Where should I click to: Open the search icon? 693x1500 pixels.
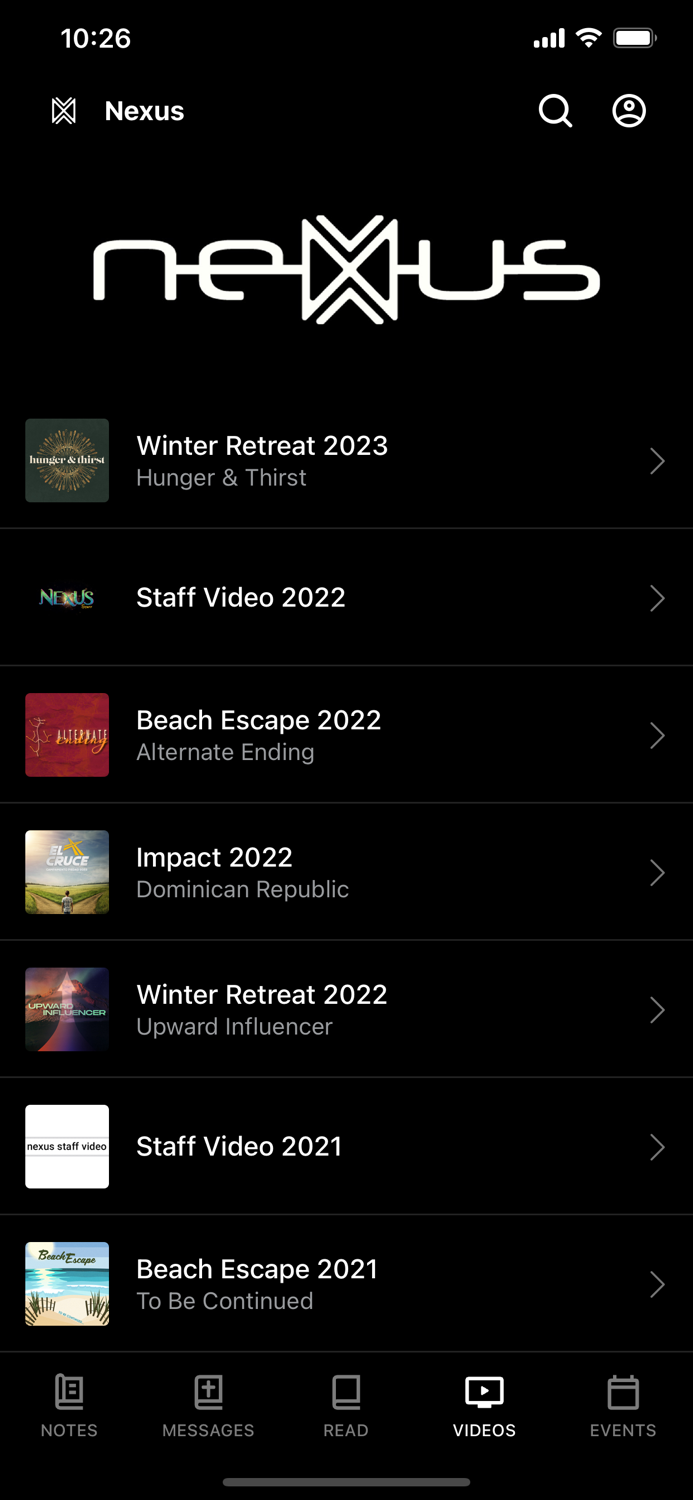coord(555,111)
